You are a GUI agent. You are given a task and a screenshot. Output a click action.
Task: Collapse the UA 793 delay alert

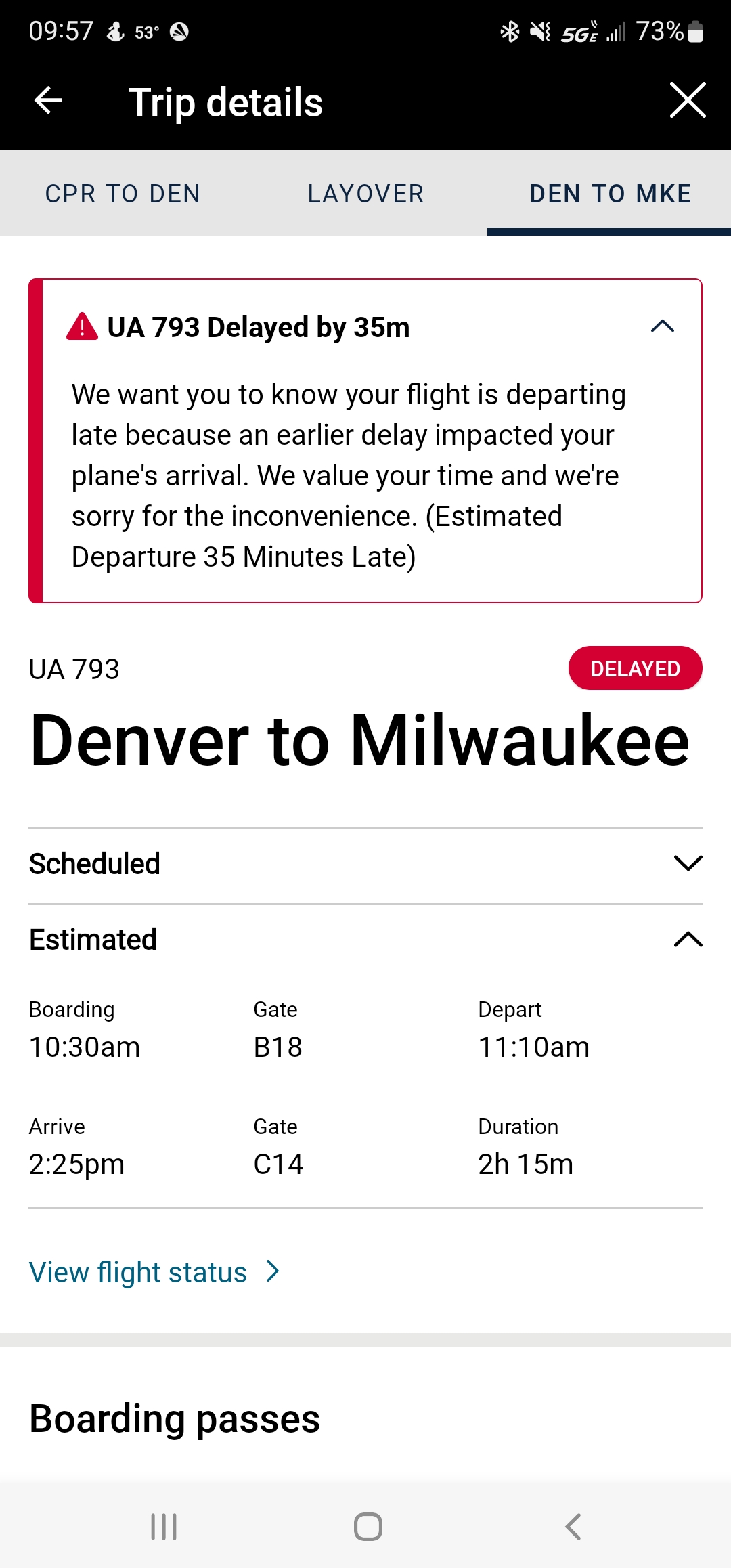[662, 326]
